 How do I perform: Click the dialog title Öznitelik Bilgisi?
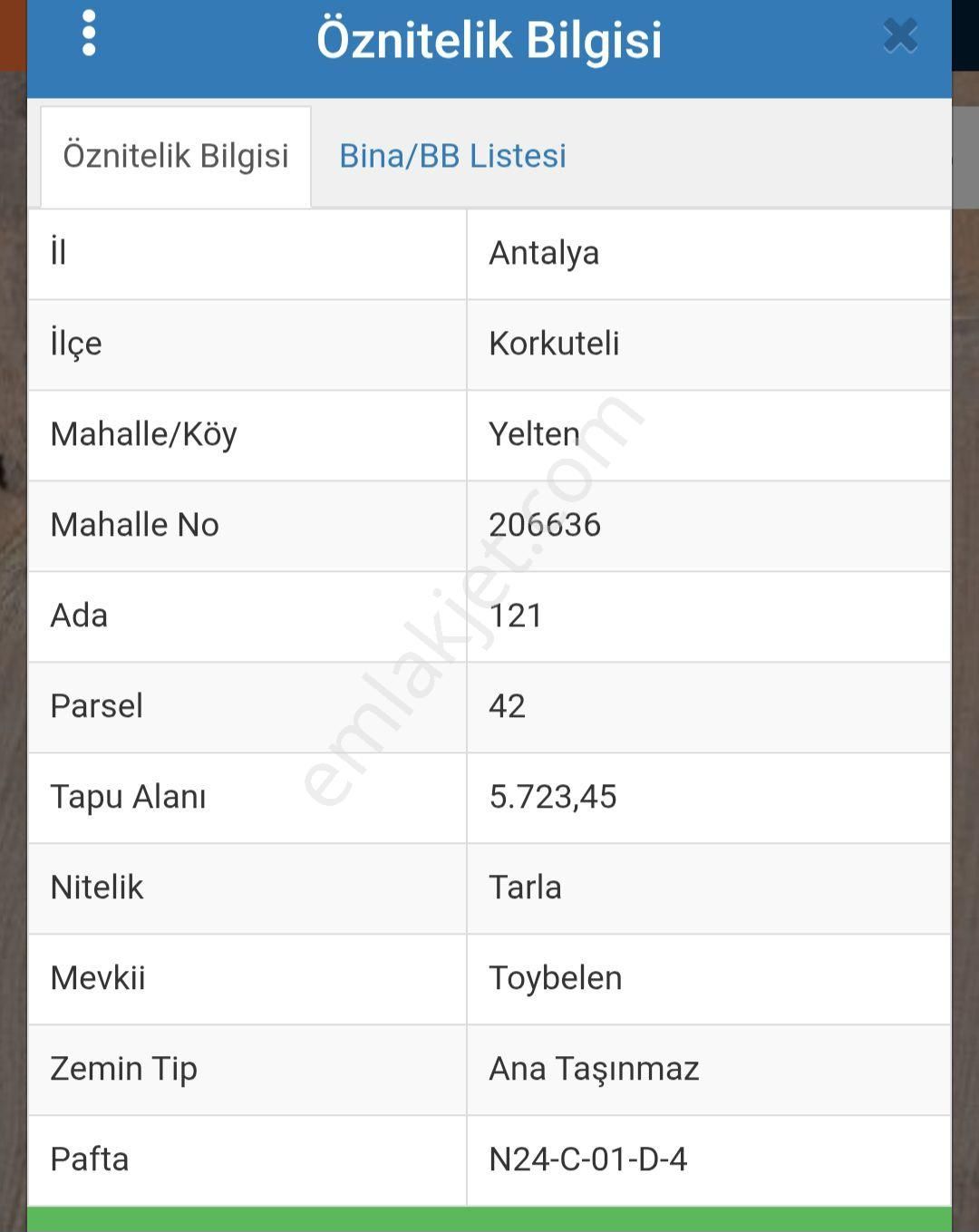pos(489,39)
